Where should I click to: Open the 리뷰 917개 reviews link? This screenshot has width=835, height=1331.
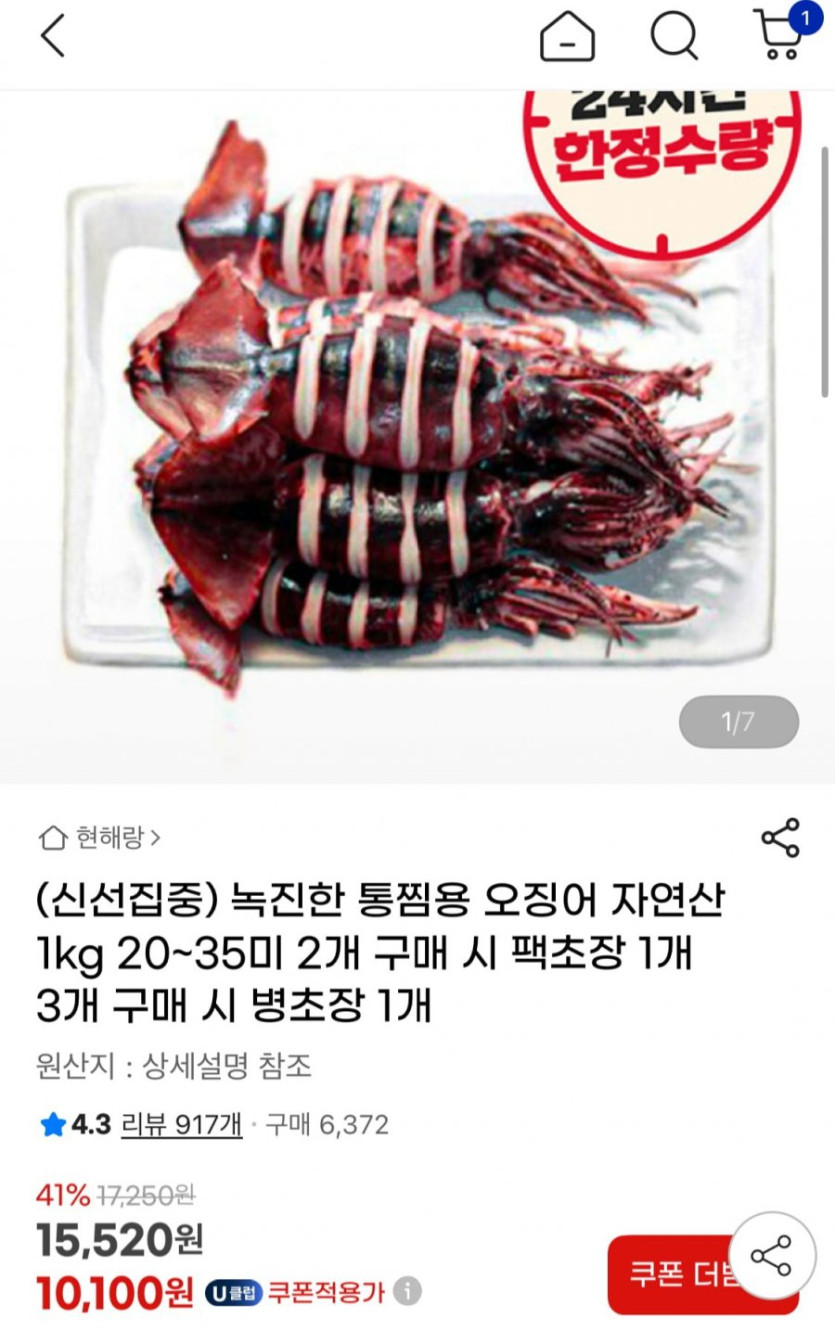[181, 1125]
